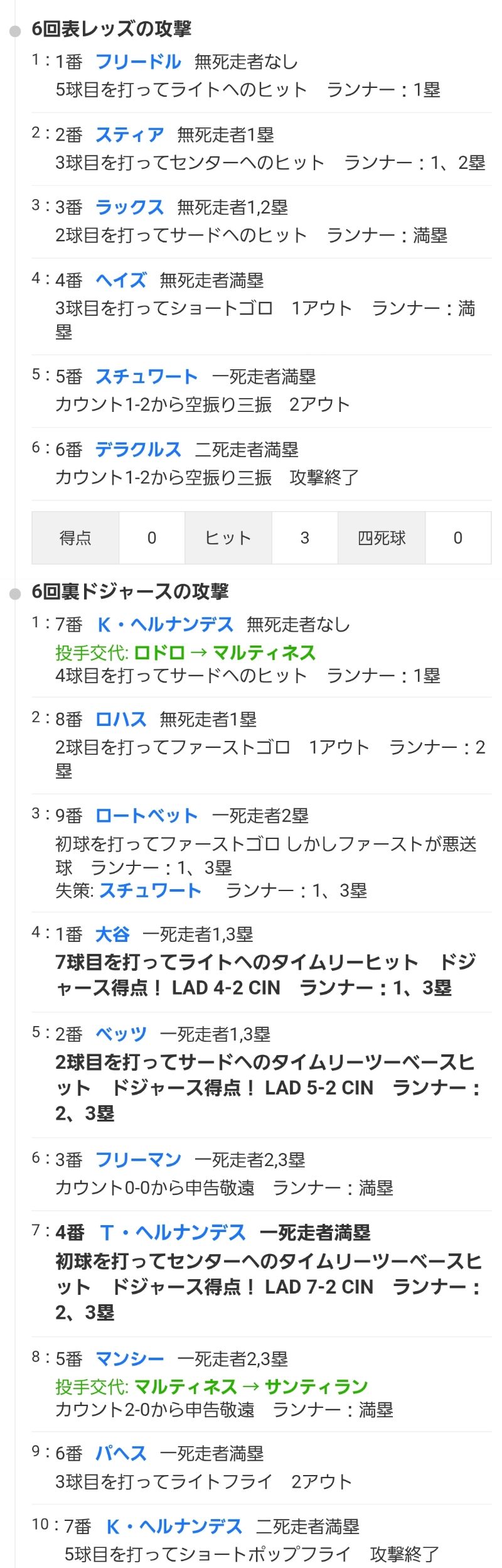Screen dimensions: 502x1568
Task: Open player link ロハス
Action: (x=120, y=719)
